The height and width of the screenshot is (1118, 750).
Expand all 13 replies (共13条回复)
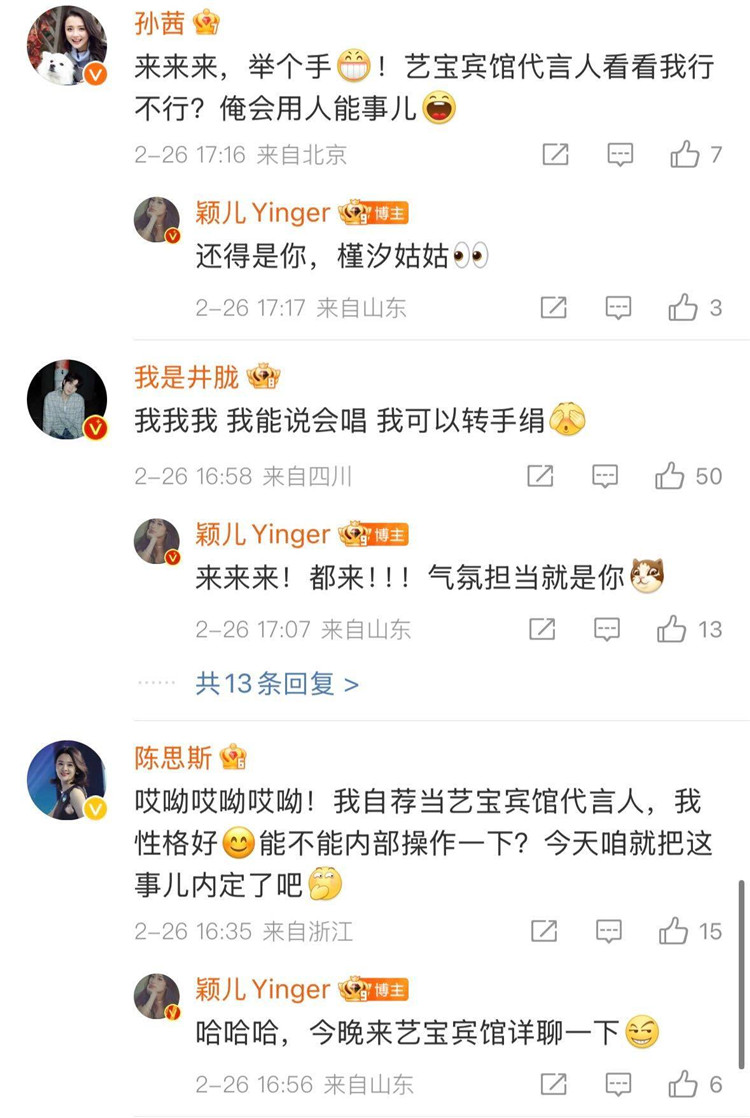point(277,684)
